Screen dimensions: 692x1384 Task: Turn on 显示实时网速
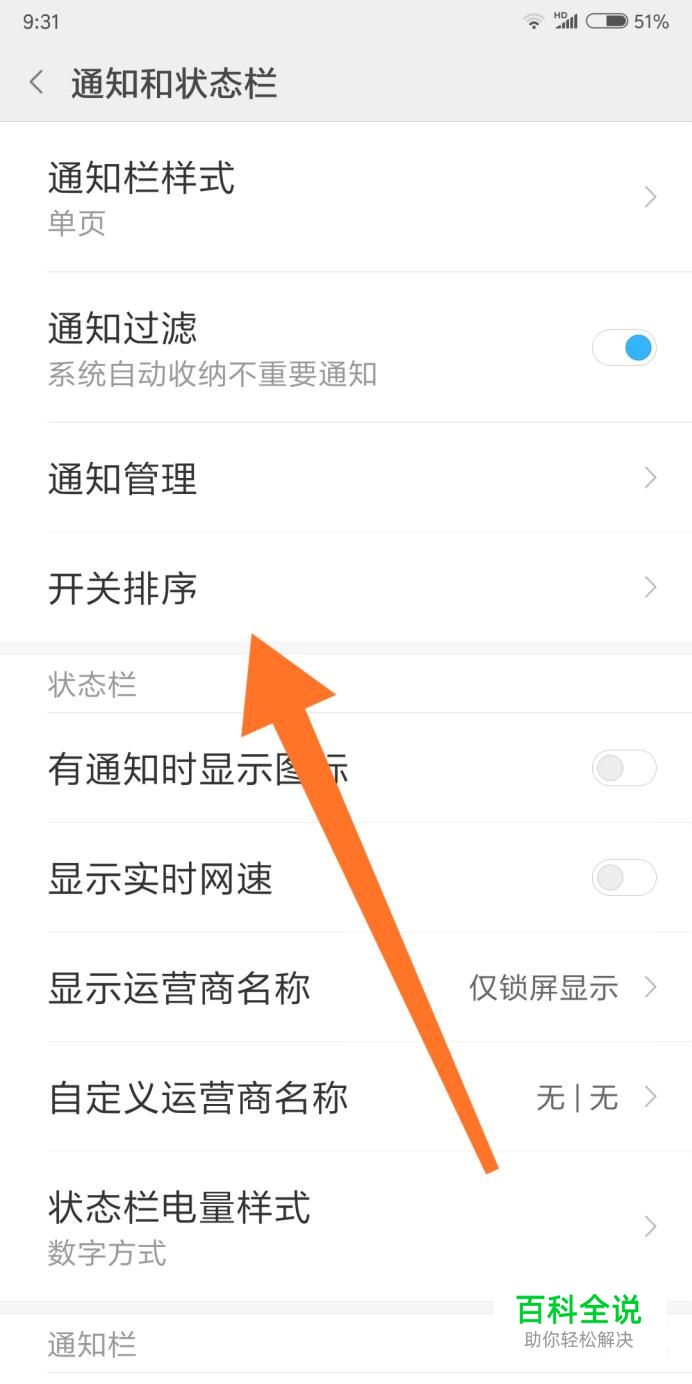(x=624, y=878)
